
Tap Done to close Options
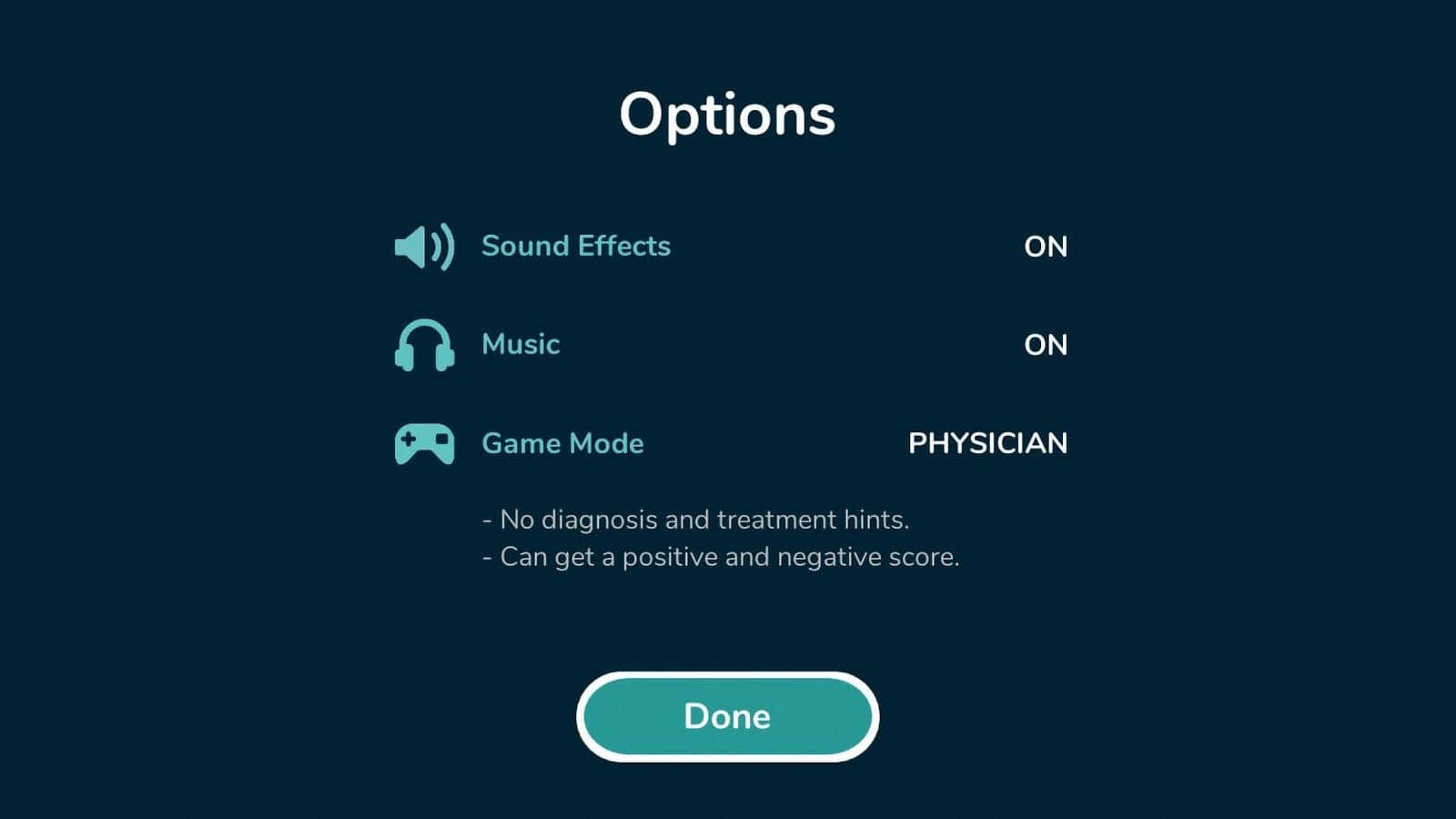[727, 716]
